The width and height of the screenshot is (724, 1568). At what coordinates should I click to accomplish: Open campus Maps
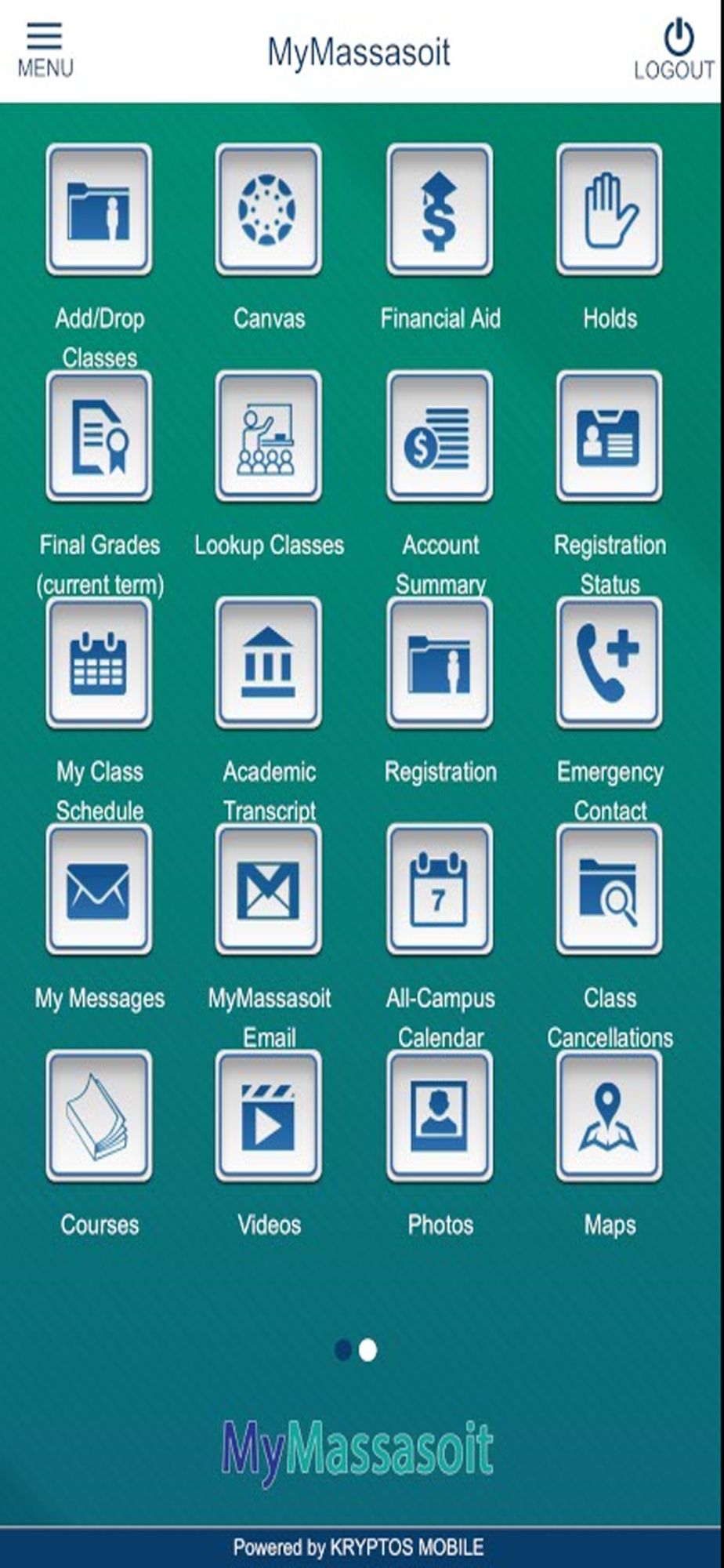610,1116
